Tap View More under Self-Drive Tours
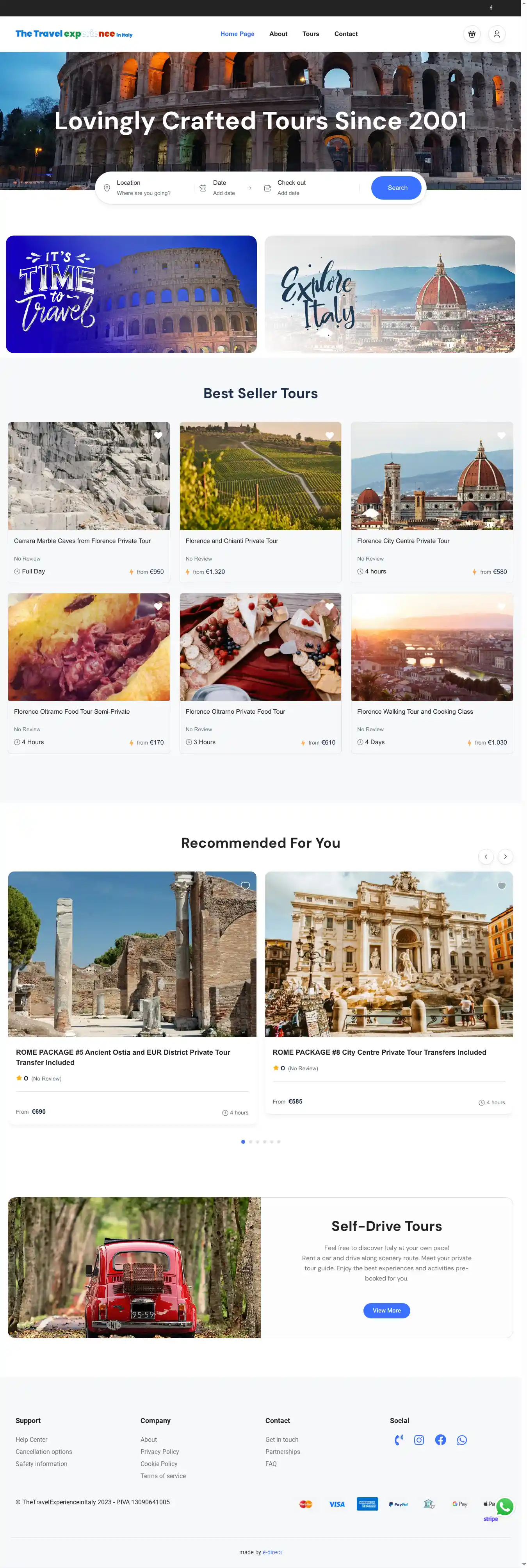Image resolution: width=527 pixels, height=1568 pixels. (x=386, y=1311)
